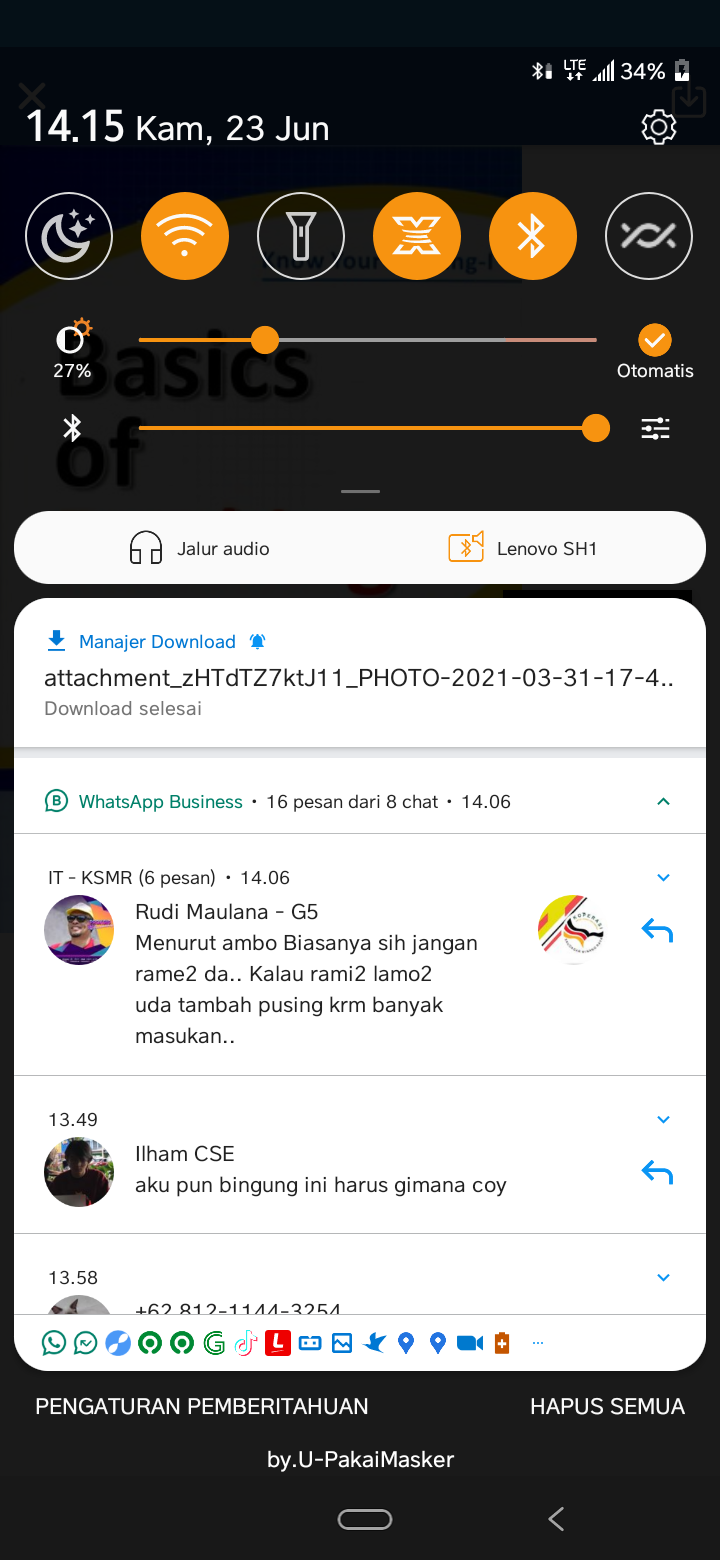This screenshot has width=720, height=1560.
Task: Expand the Ilham CSE message notification
Action: 663,1119
